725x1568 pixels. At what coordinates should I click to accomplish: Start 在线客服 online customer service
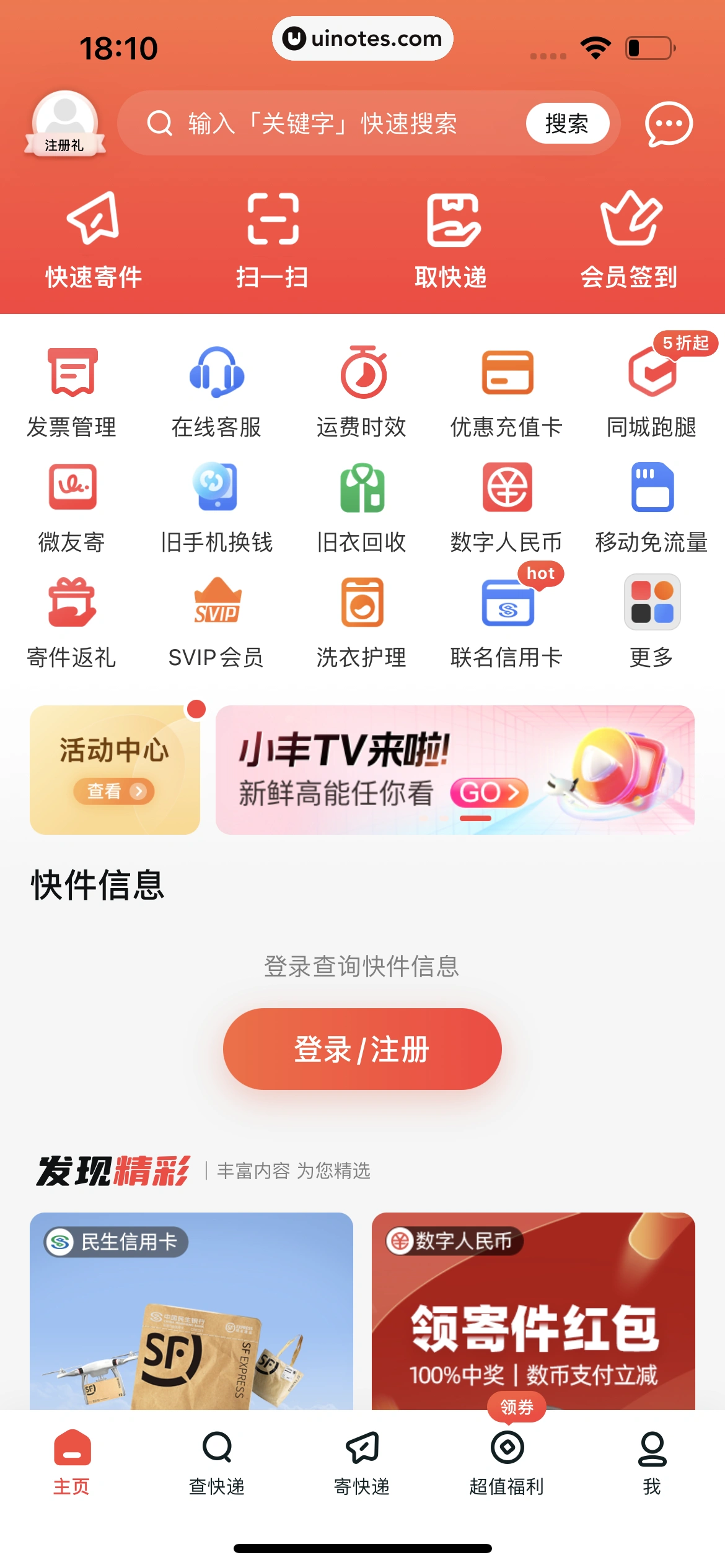coord(216,387)
